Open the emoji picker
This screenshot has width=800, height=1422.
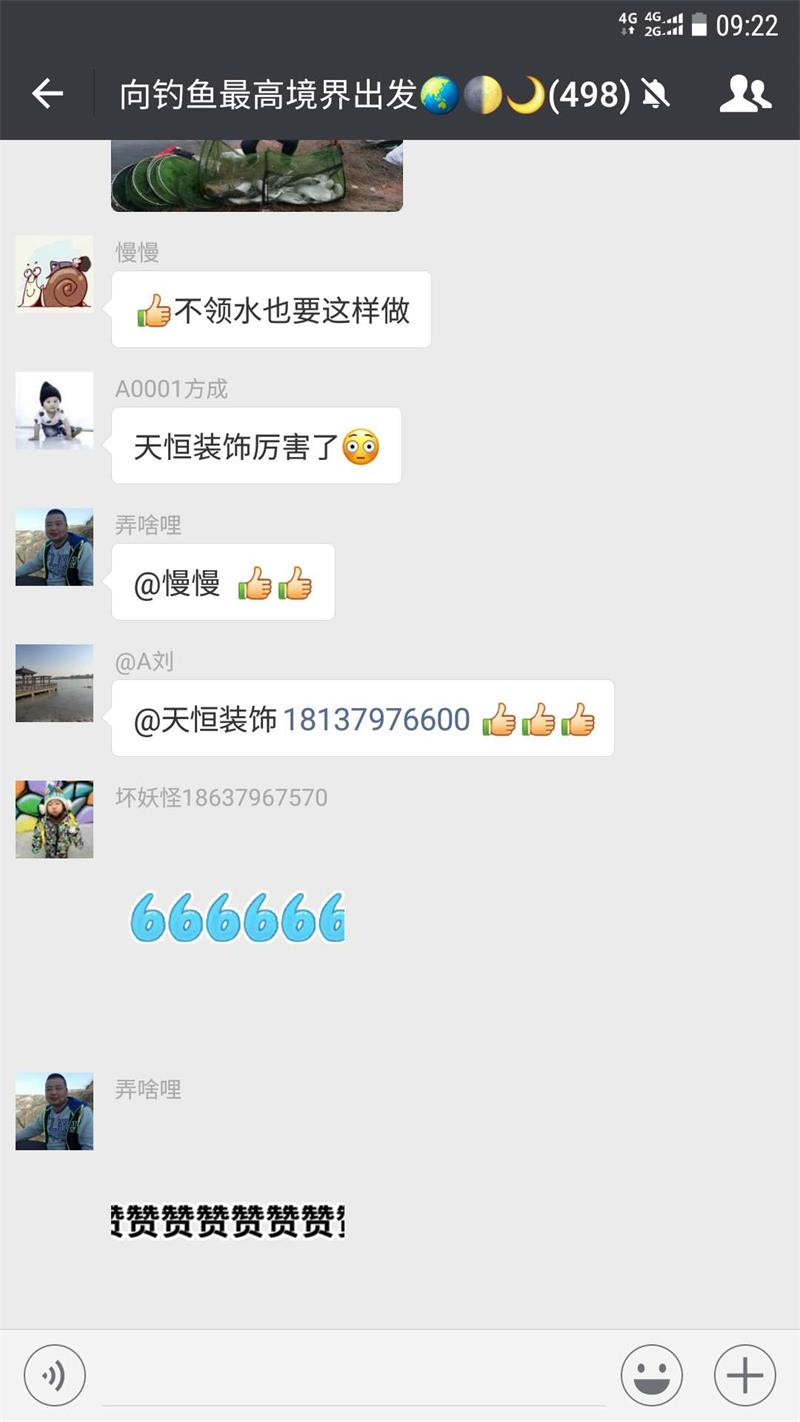click(x=651, y=1375)
